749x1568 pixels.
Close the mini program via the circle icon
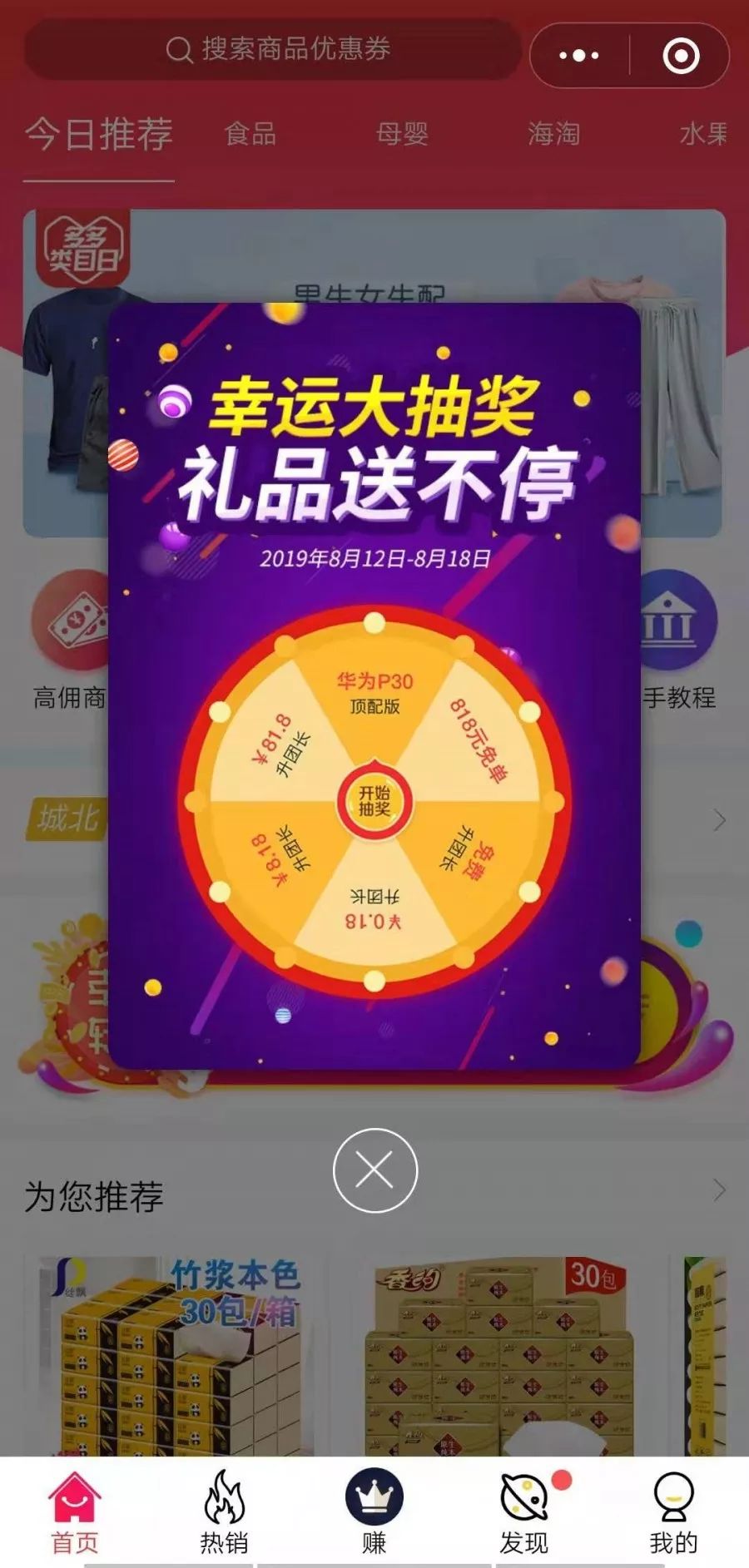pyautogui.click(x=681, y=56)
